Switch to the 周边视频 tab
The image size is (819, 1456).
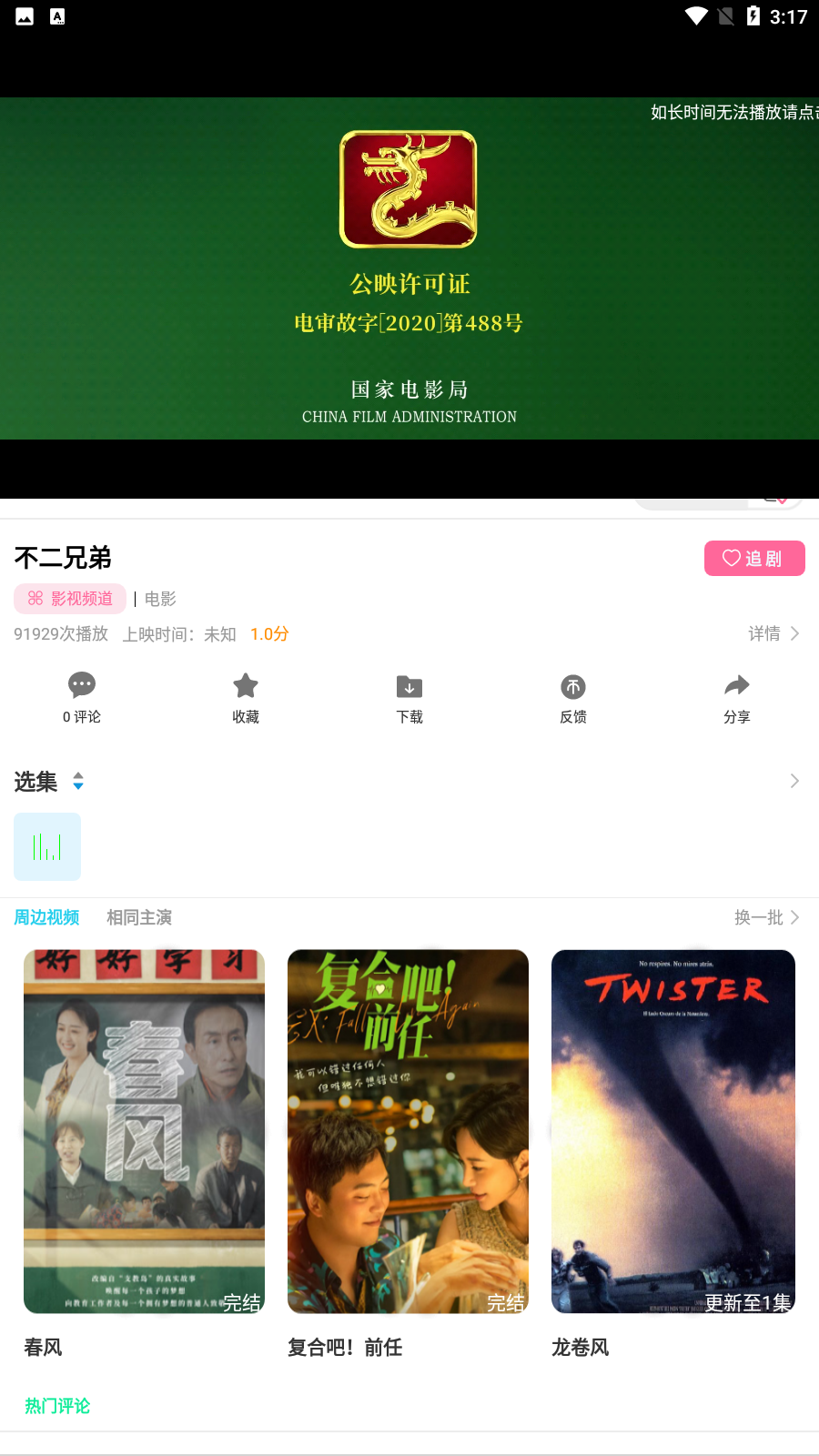coord(46,917)
